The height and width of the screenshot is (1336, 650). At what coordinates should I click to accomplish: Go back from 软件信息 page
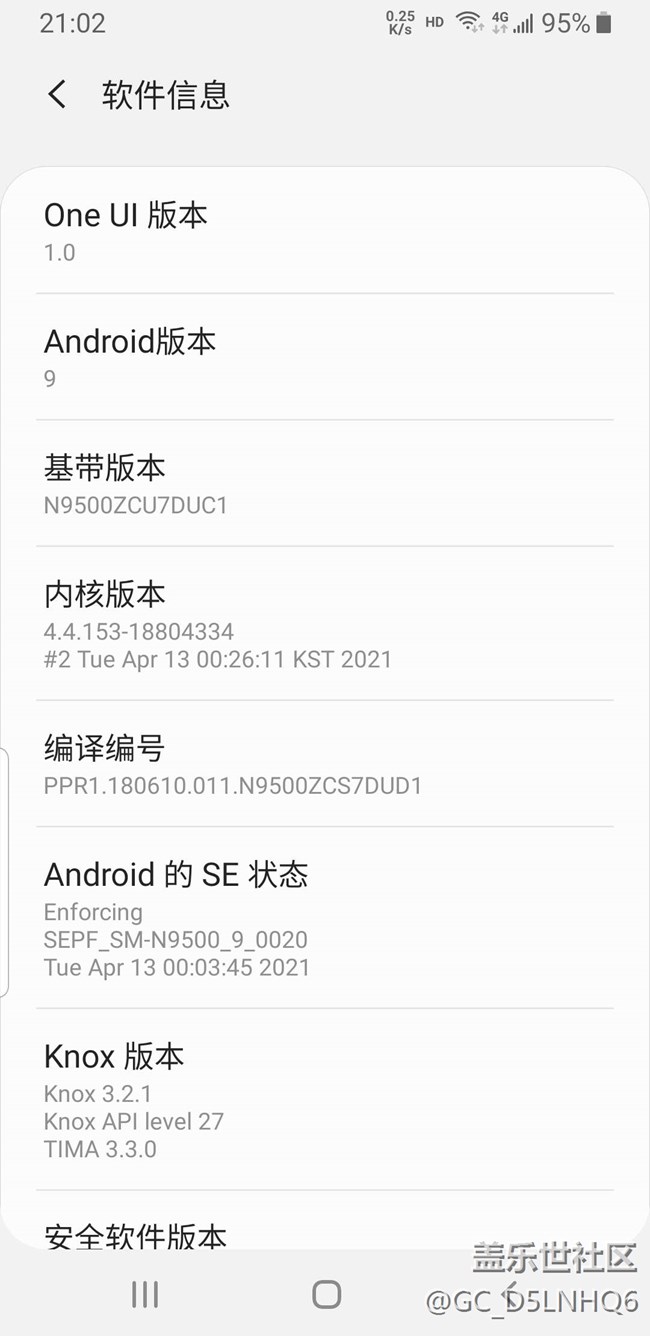(x=57, y=95)
